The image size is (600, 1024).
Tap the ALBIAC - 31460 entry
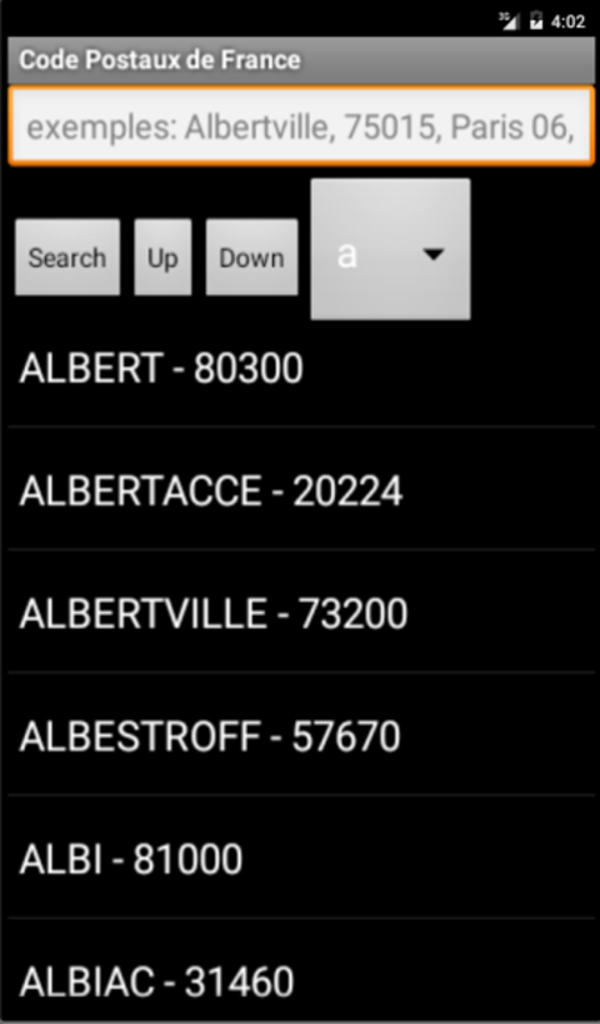[300, 980]
